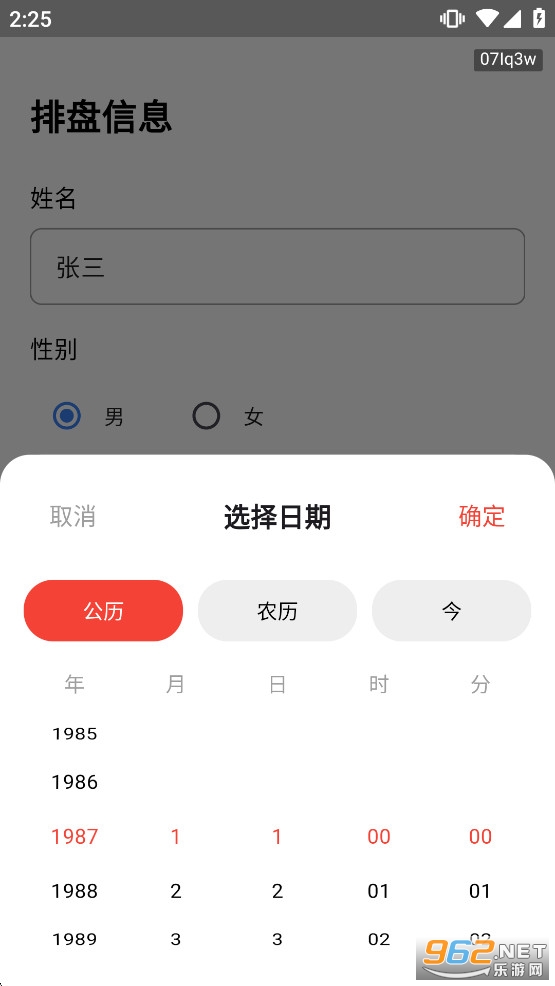Select minute 01 in the 分 column
The width and height of the screenshot is (555, 986).
[480, 891]
